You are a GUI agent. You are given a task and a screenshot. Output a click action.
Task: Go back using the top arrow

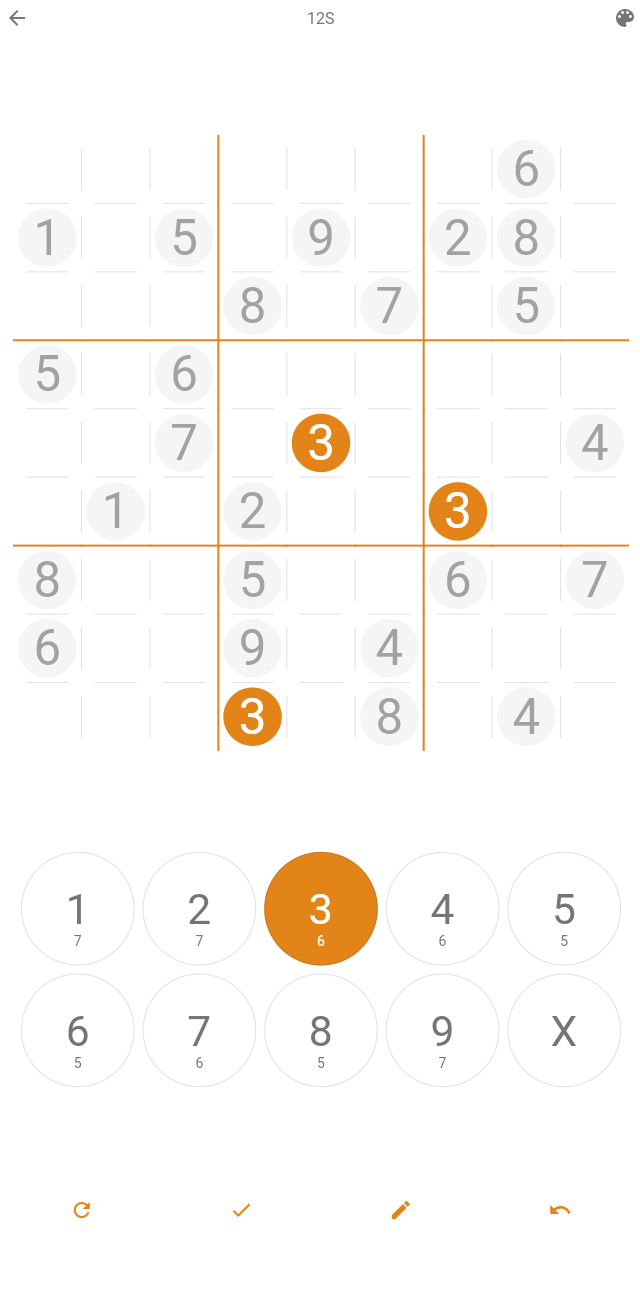[17, 18]
